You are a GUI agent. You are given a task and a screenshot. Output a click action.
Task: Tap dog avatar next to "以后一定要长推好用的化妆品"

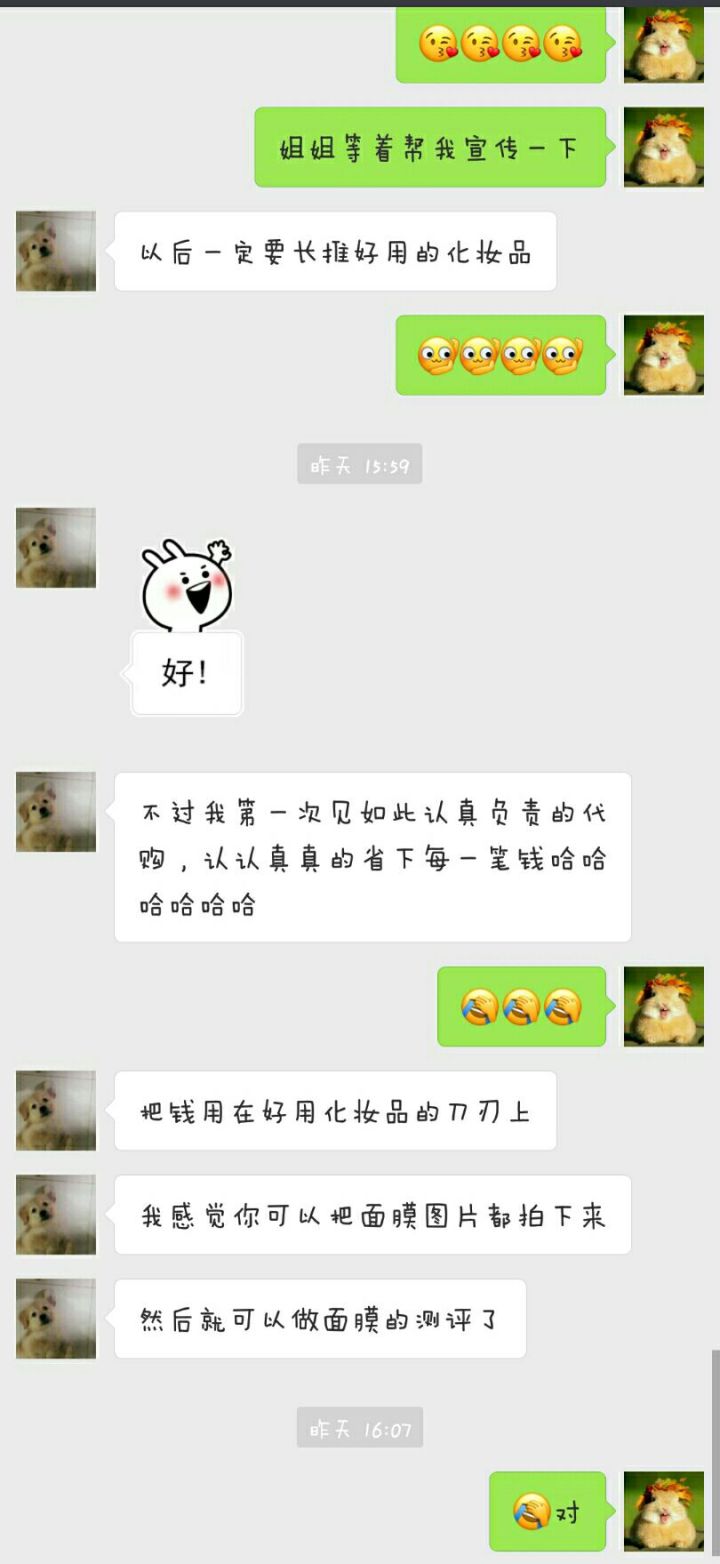coord(56,251)
